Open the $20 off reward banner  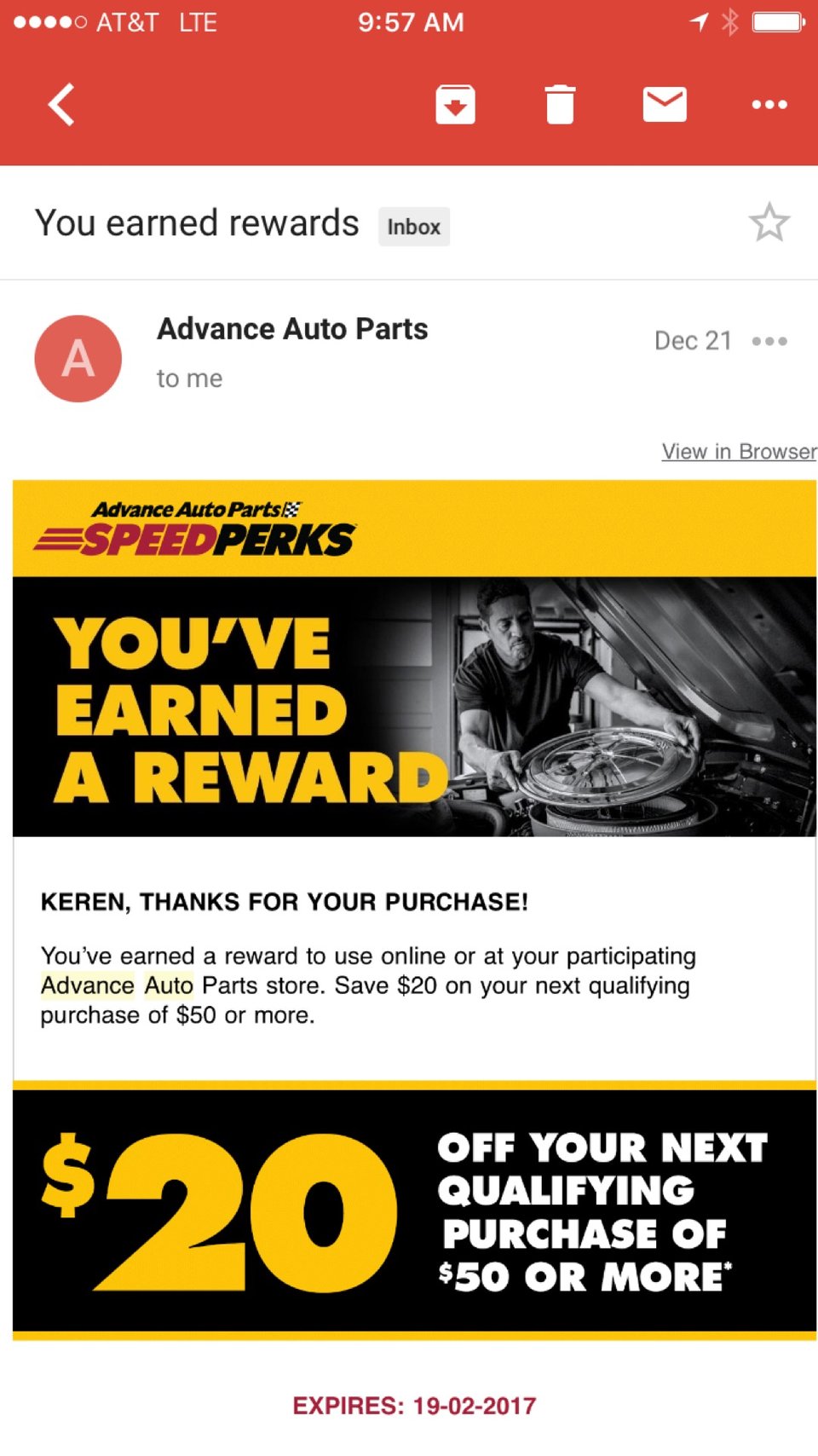[x=414, y=1210]
